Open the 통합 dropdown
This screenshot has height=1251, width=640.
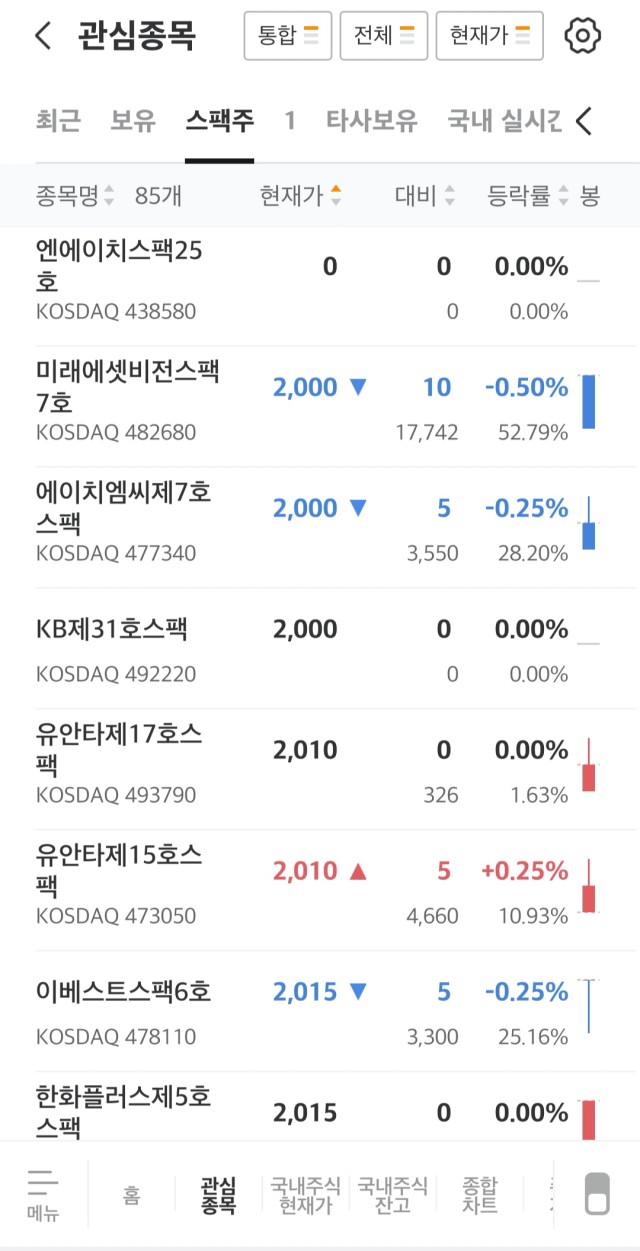287,36
